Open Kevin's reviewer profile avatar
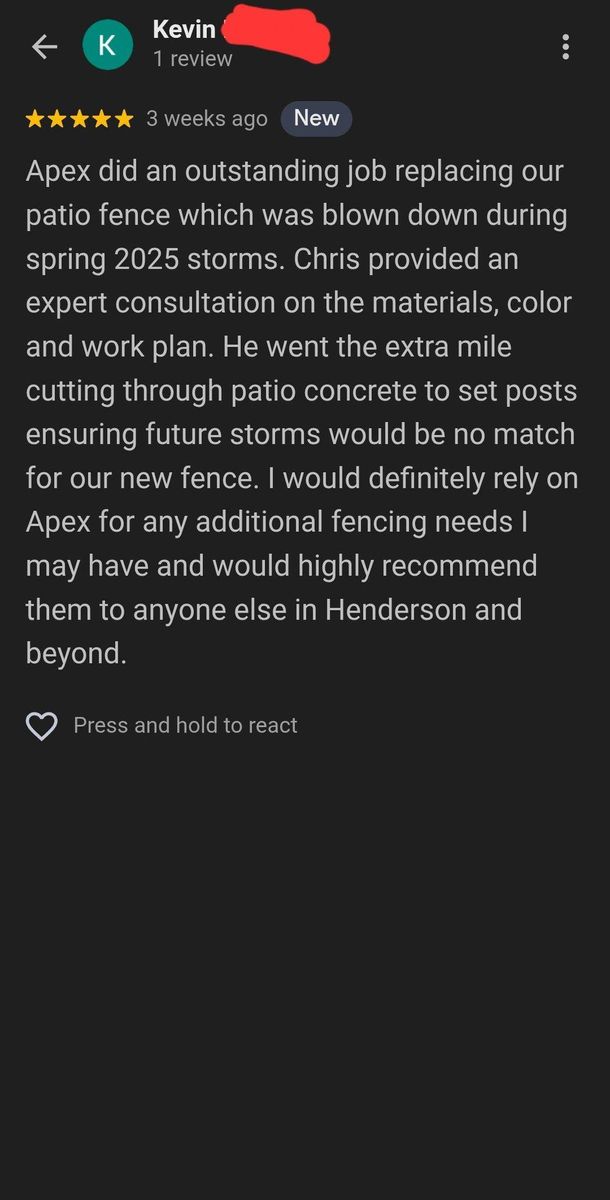Screen dimensions: 610x1200 [107, 46]
